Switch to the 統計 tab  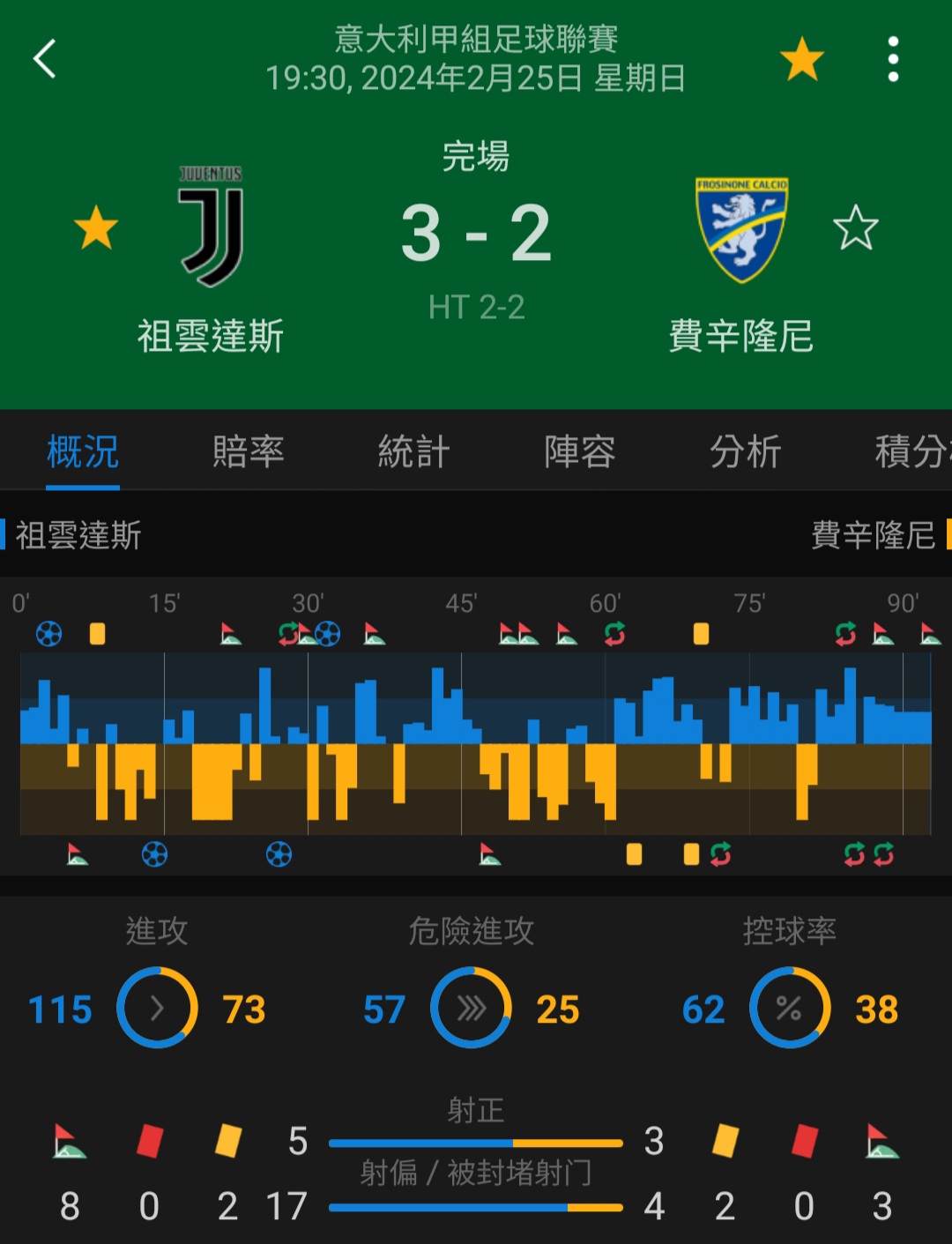(413, 452)
